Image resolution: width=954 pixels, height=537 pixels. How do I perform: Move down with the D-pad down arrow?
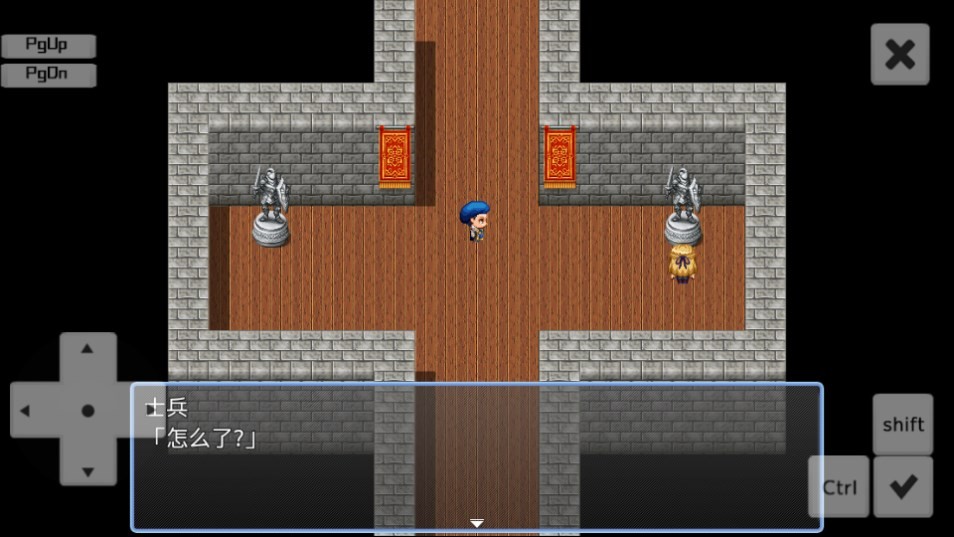tap(87, 471)
